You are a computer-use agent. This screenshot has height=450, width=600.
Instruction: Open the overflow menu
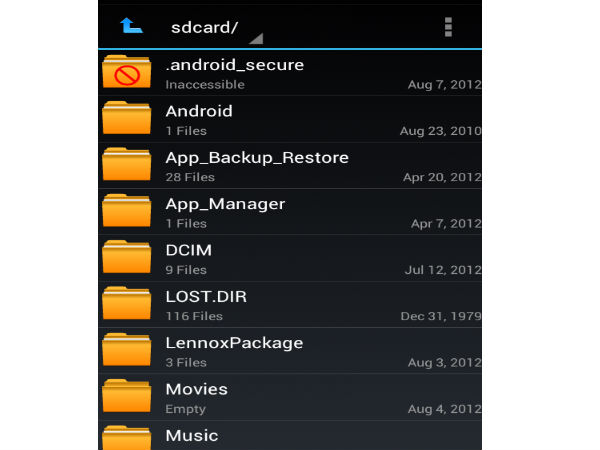pos(448,27)
